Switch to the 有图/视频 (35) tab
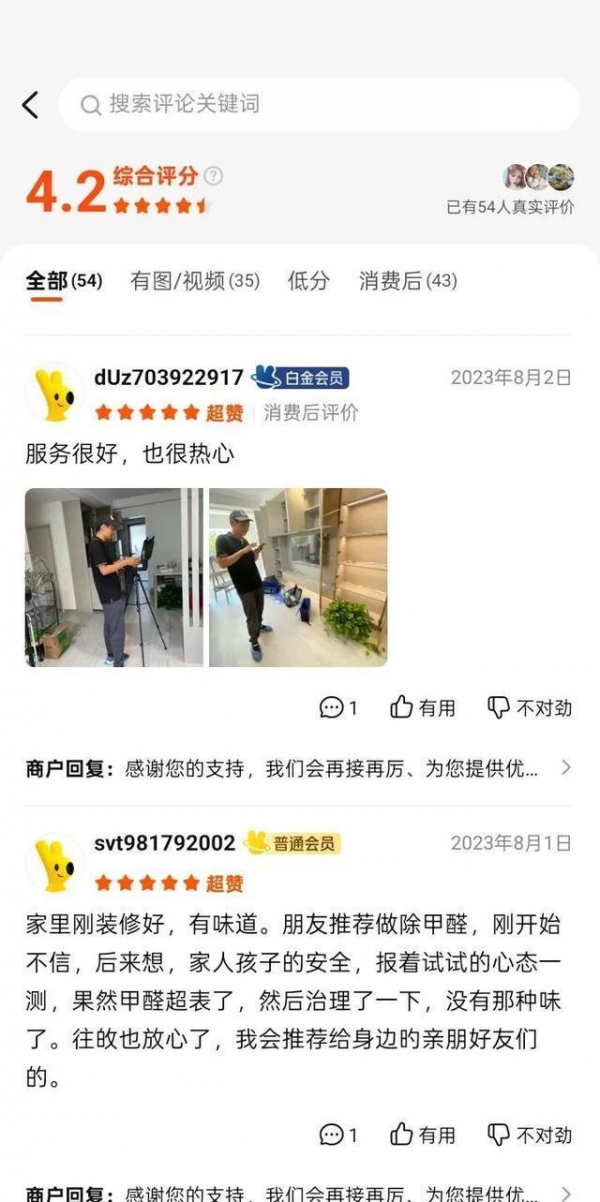Screen dimensions: 600x1202 click(194, 281)
